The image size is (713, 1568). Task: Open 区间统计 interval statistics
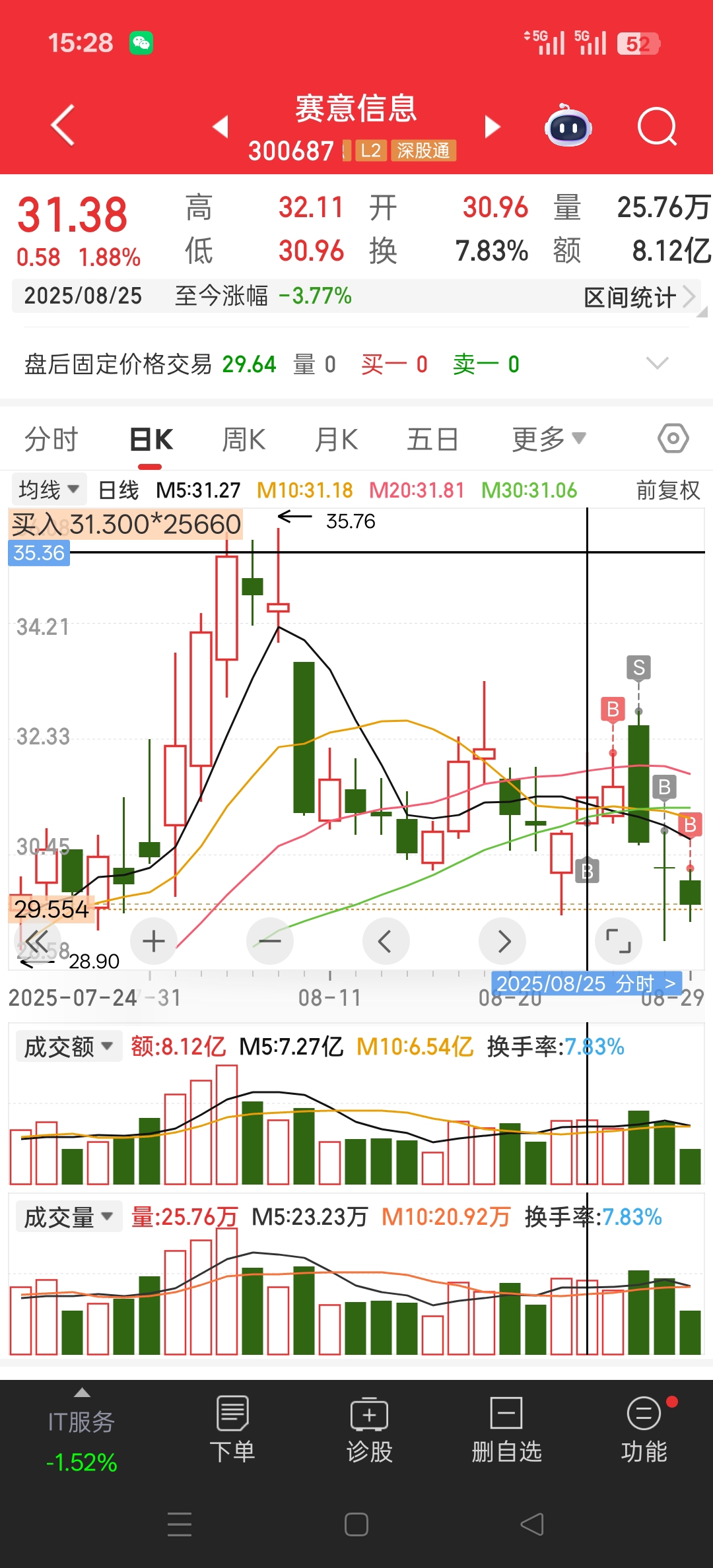(x=639, y=297)
